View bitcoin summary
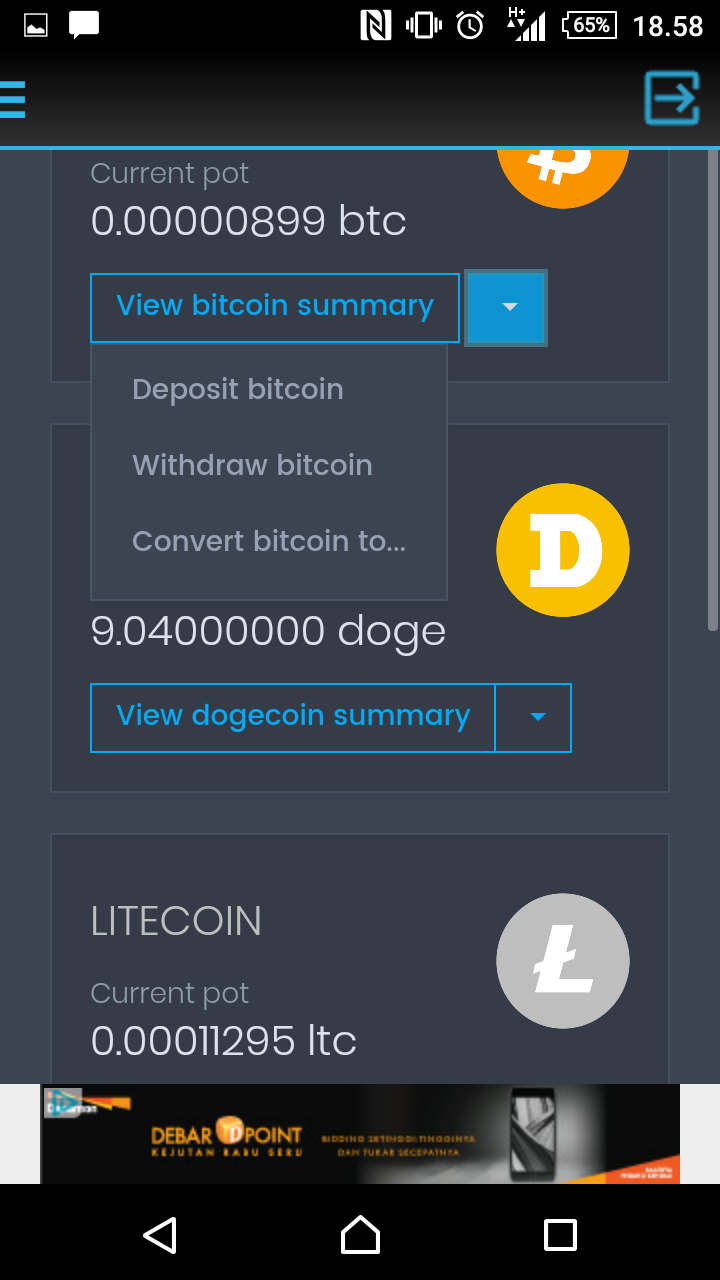720x1280 pixels. pos(275,308)
